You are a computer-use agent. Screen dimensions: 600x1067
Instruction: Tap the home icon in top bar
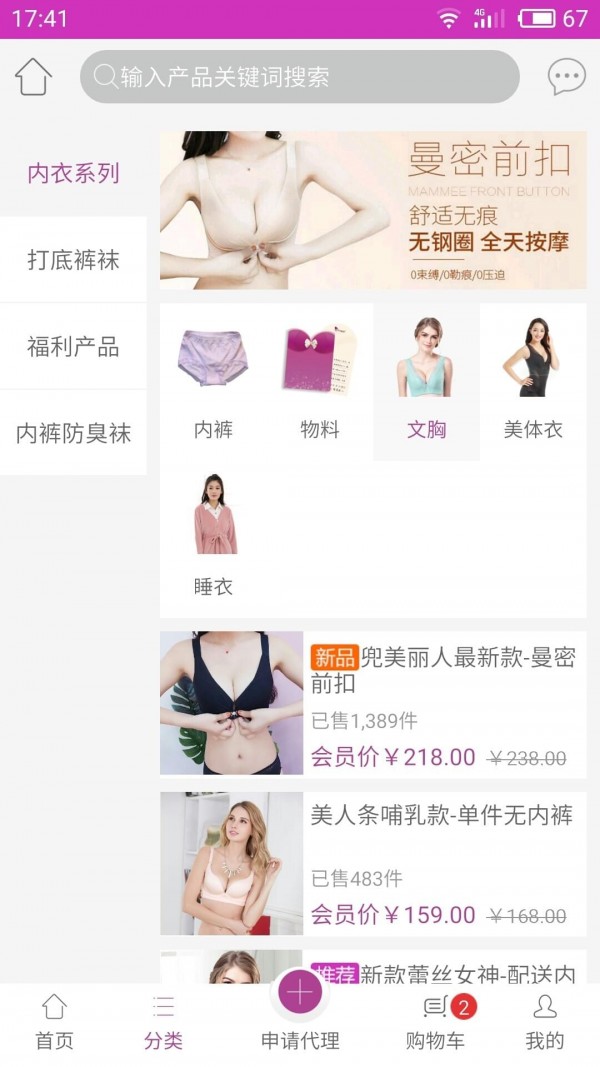tap(33, 77)
